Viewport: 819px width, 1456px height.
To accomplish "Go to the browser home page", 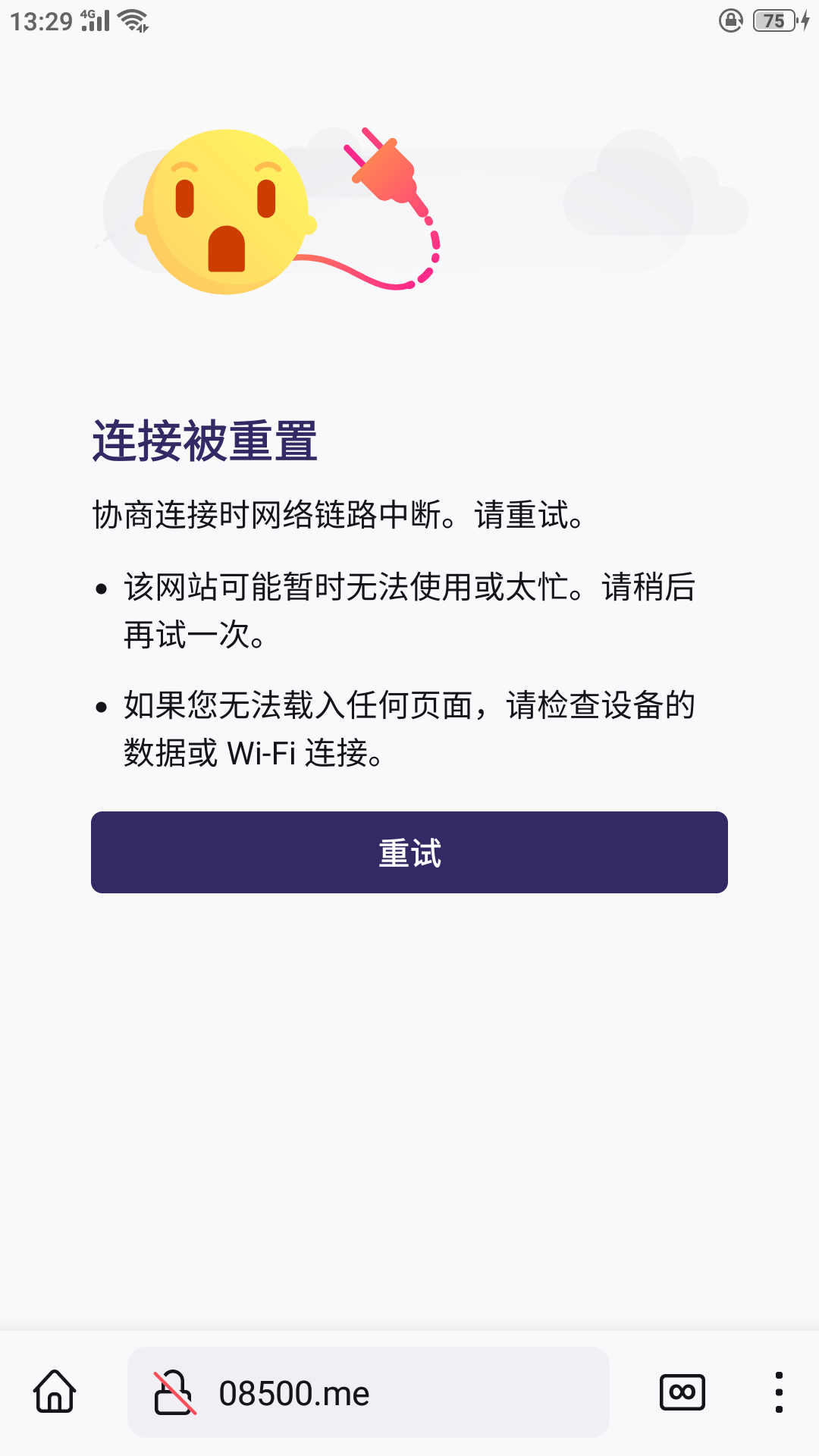I will (55, 1392).
